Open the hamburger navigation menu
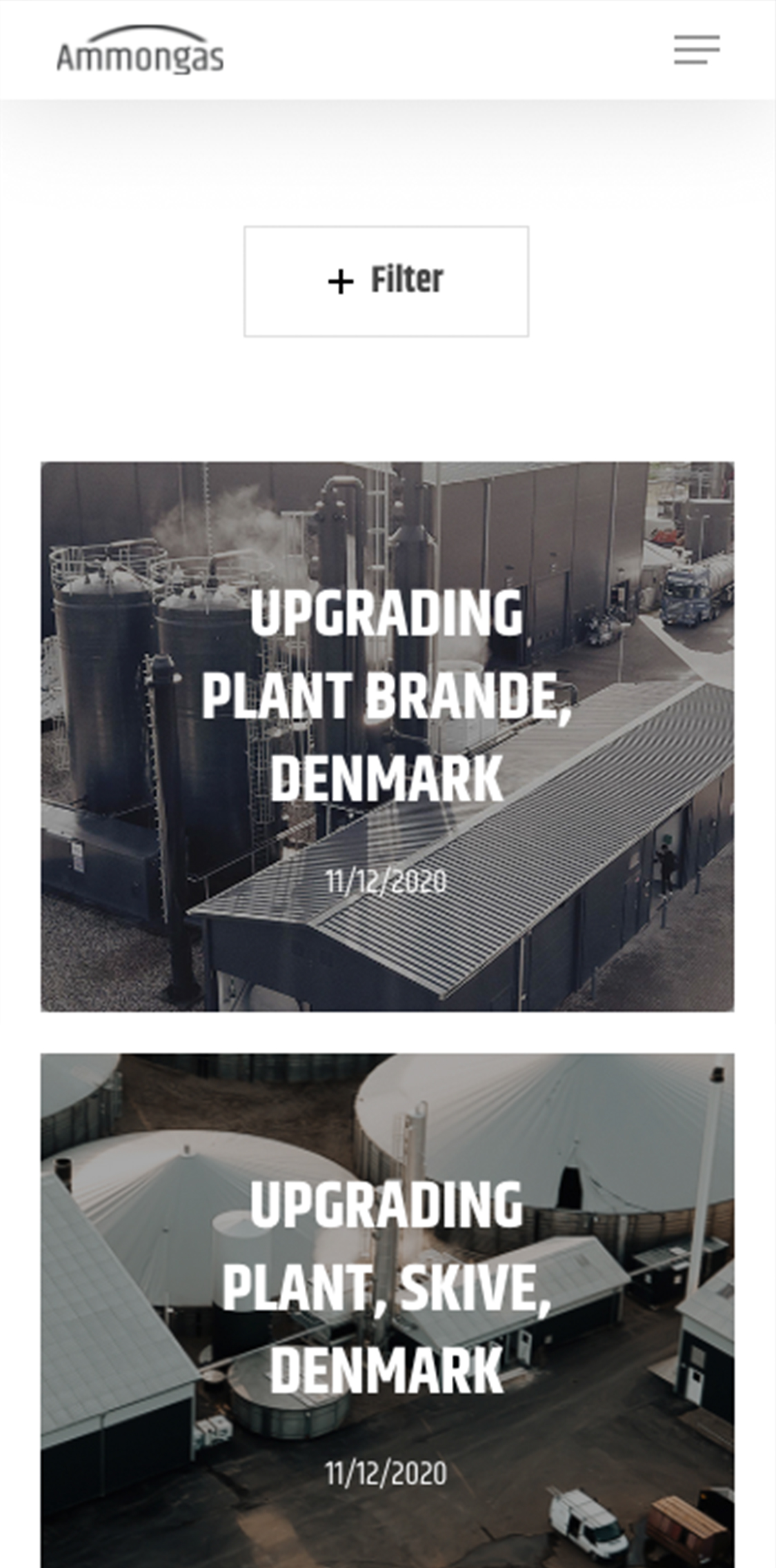The width and height of the screenshot is (776, 1568). [x=697, y=50]
